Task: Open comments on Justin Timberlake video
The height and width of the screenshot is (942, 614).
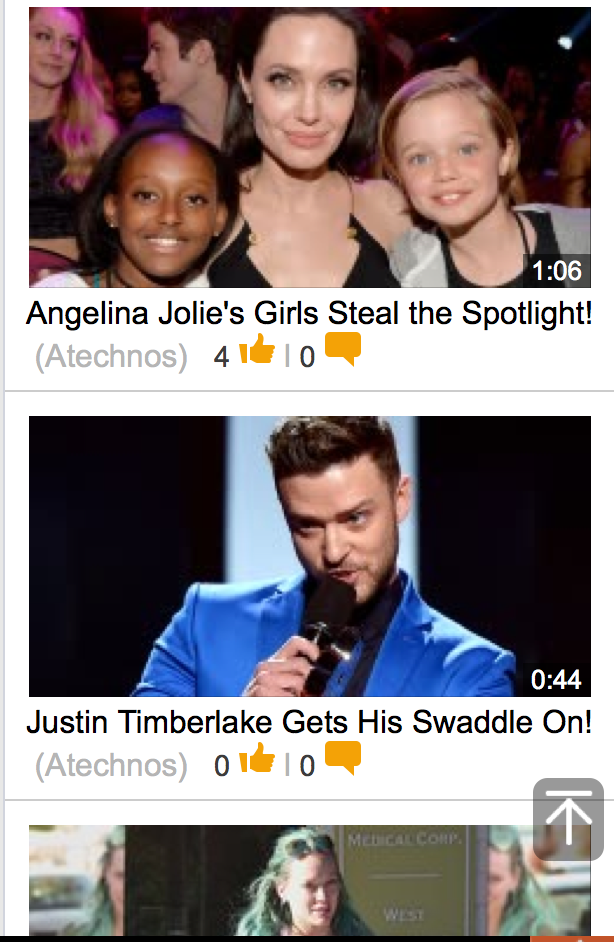Action: click(x=343, y=760)
